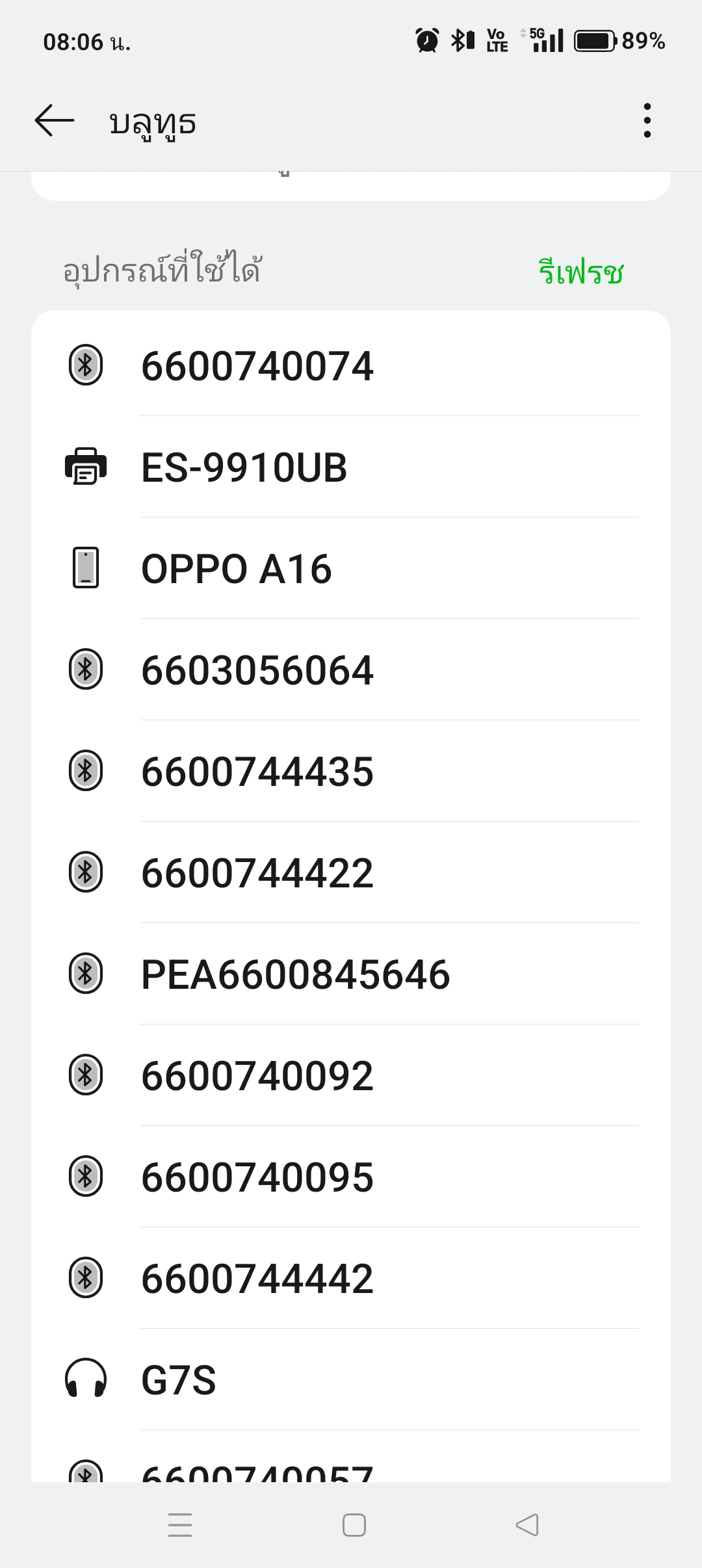Connect to G7S headphones
The width and height of the screenshot is (702, 1568).
[x=351, y=1379]
